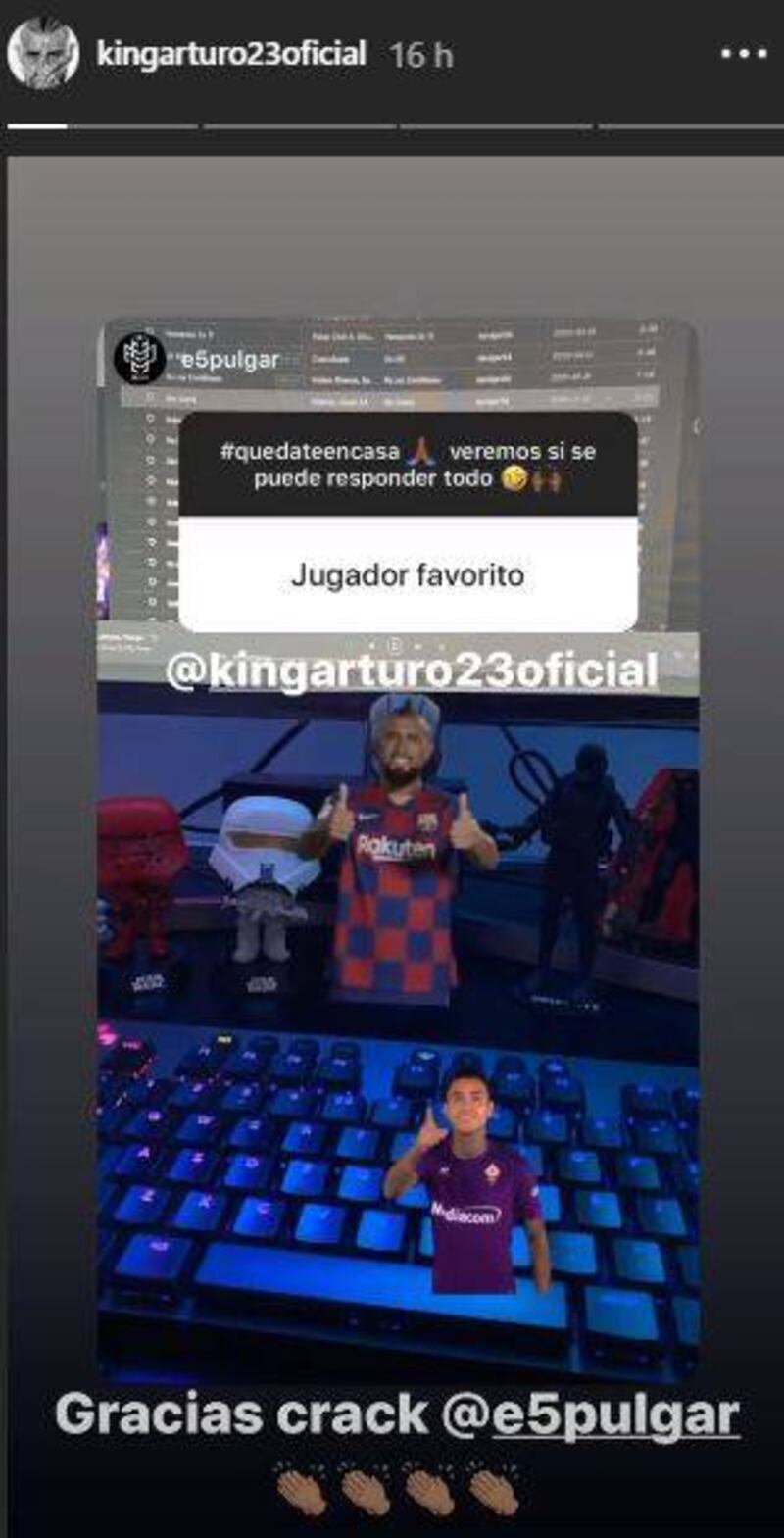Open the @e5pulgar mention link
Image resolution: width=784 pixels, height=1538 pixels.
tap(615, 1415)
